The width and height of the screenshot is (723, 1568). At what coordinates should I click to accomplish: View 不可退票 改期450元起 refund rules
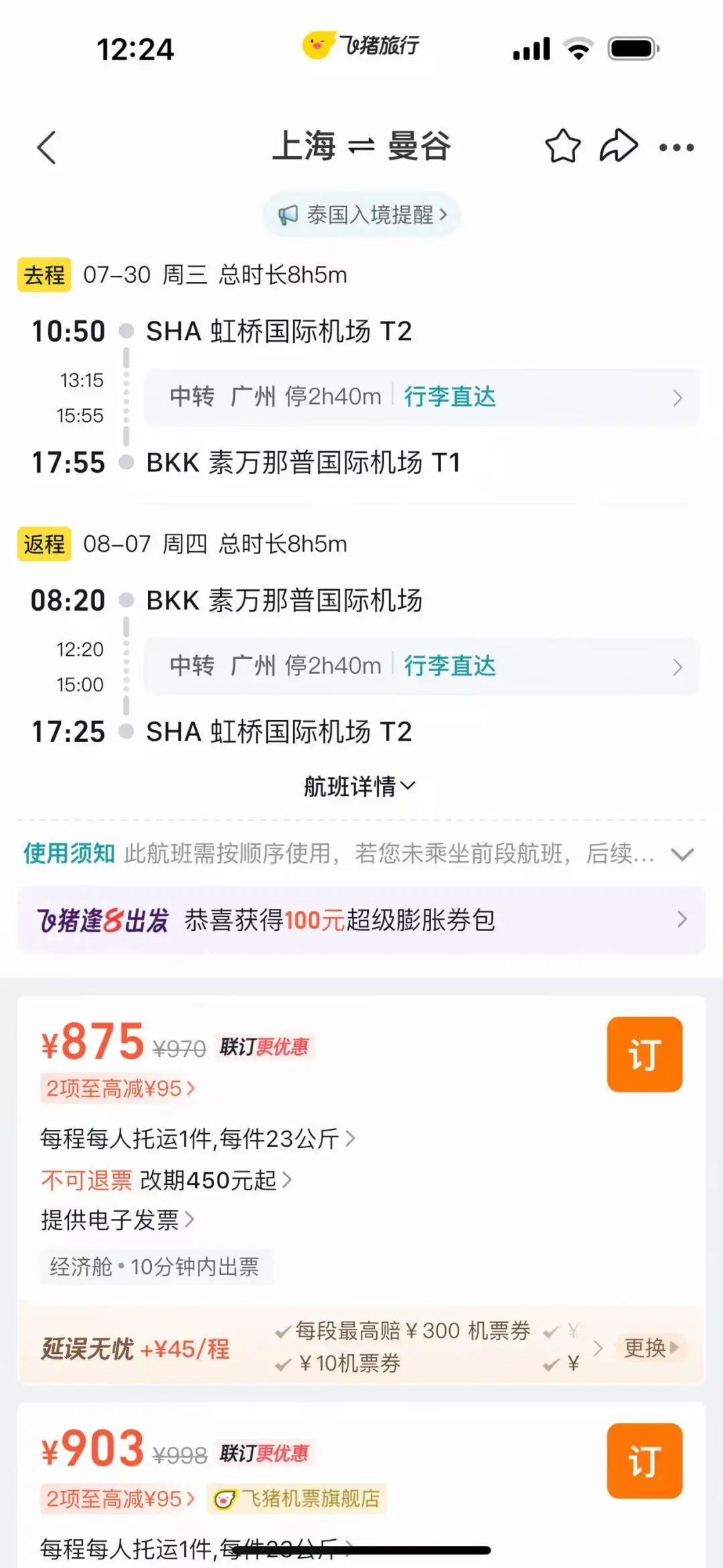pos(166,1180)
